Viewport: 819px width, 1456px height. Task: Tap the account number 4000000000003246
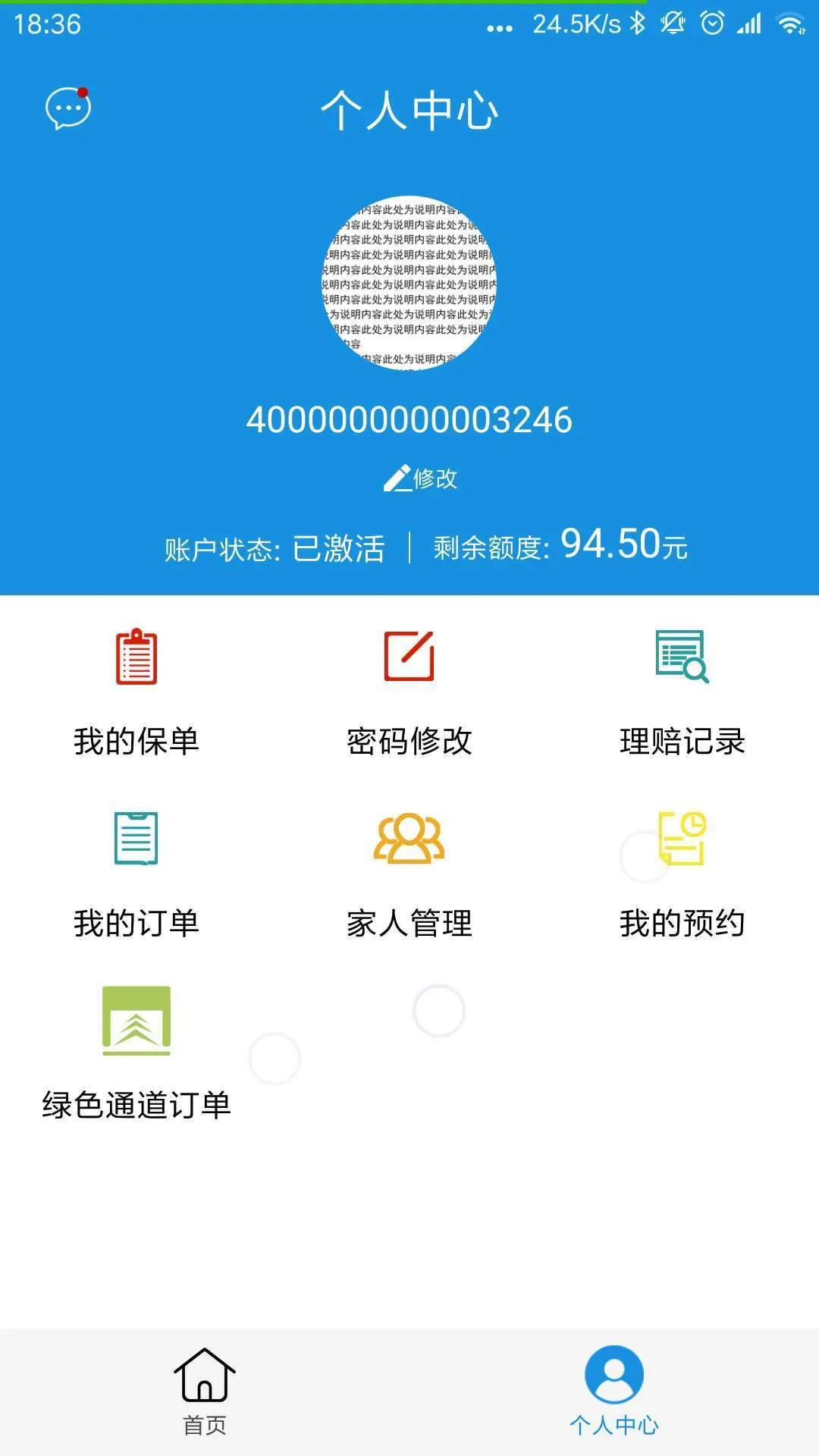tap(409, 418)
